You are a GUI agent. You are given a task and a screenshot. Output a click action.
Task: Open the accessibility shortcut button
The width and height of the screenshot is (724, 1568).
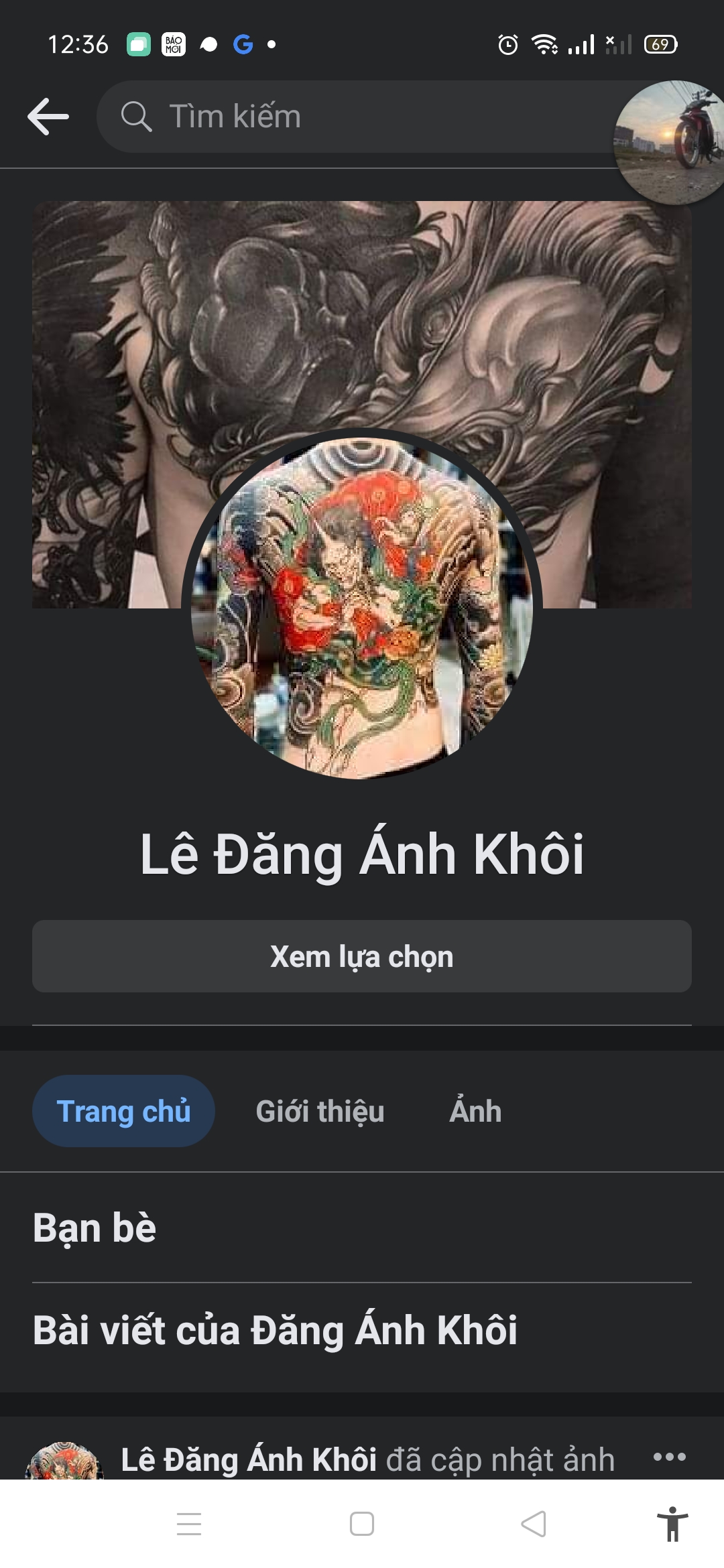pos(672,1524)
